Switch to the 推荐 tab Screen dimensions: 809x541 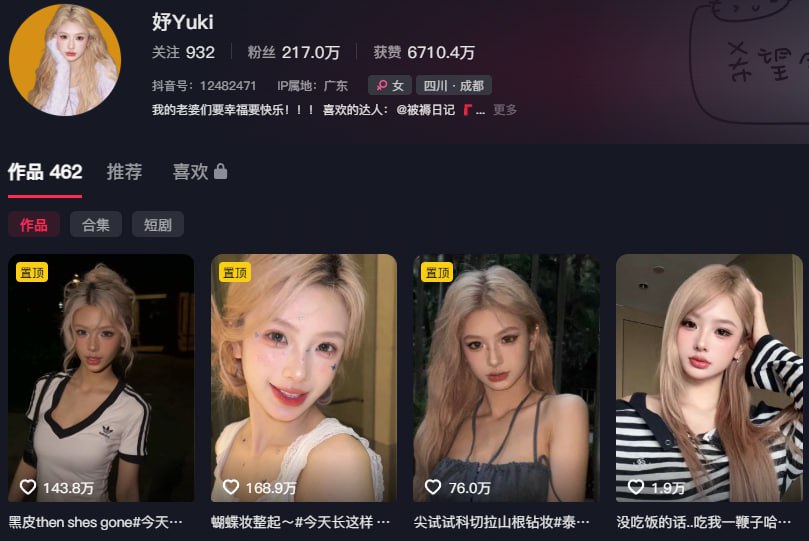click(x=124, y=172)
